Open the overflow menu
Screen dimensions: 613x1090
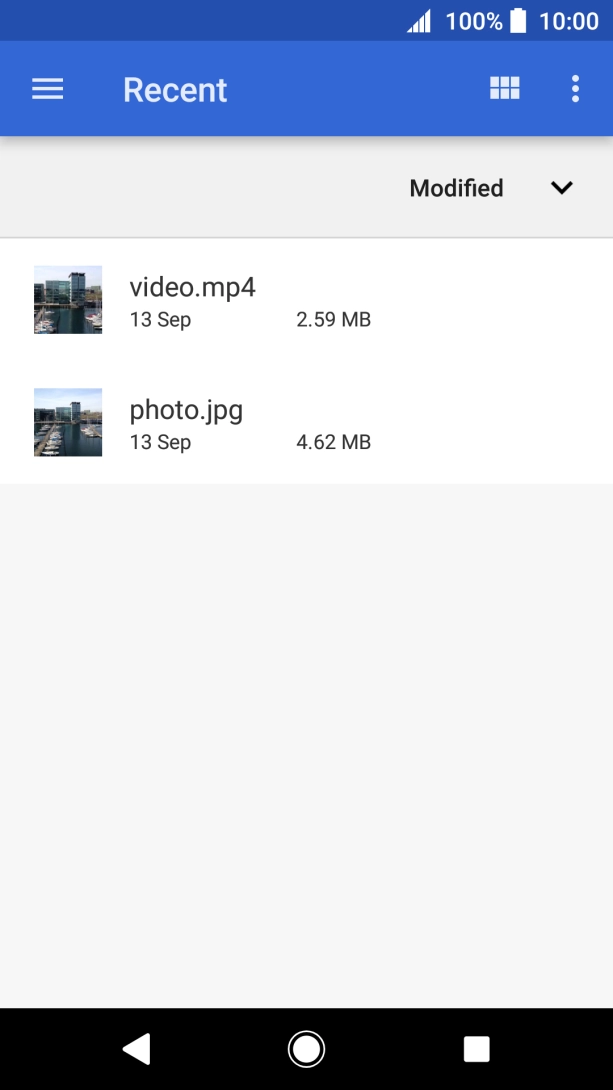(575, 89)
